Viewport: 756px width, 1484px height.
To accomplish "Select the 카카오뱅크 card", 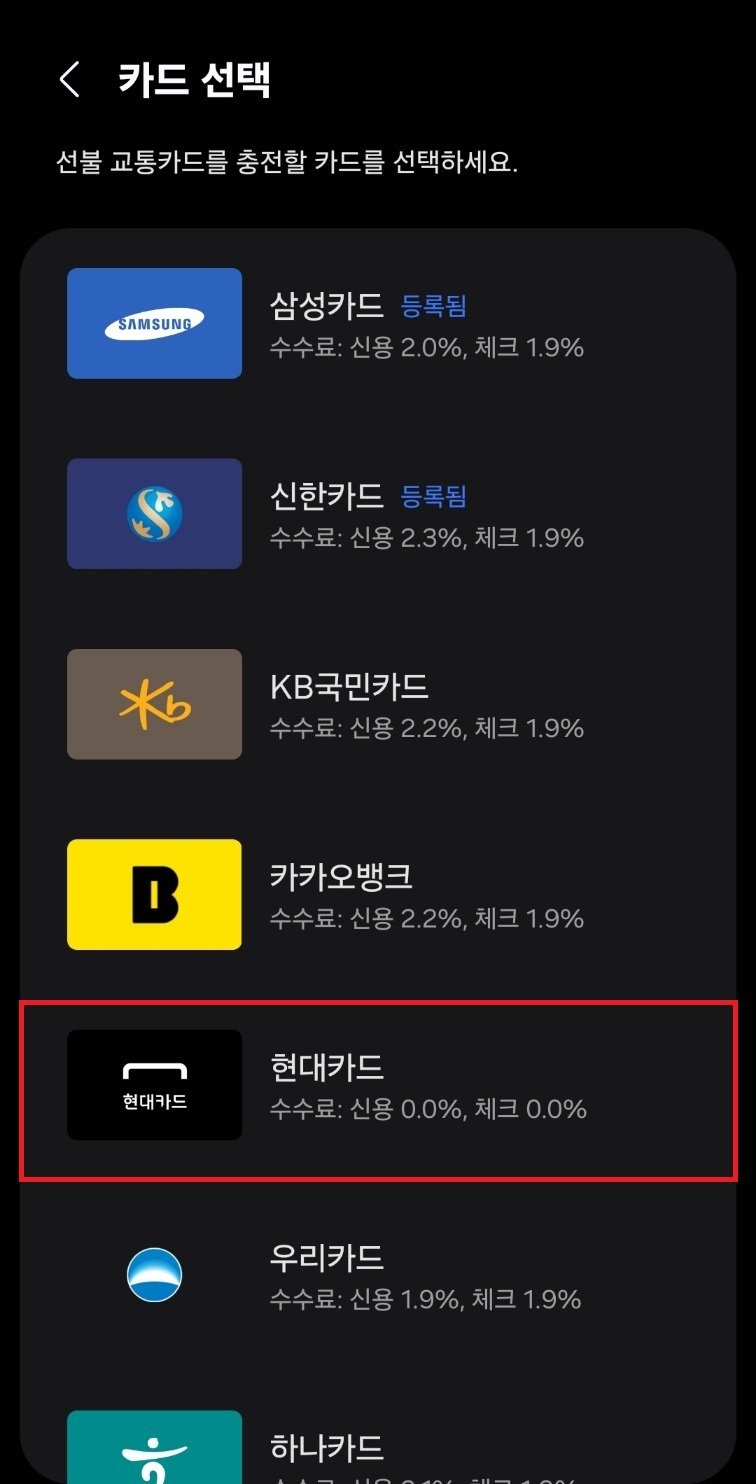I will point(378,894).
